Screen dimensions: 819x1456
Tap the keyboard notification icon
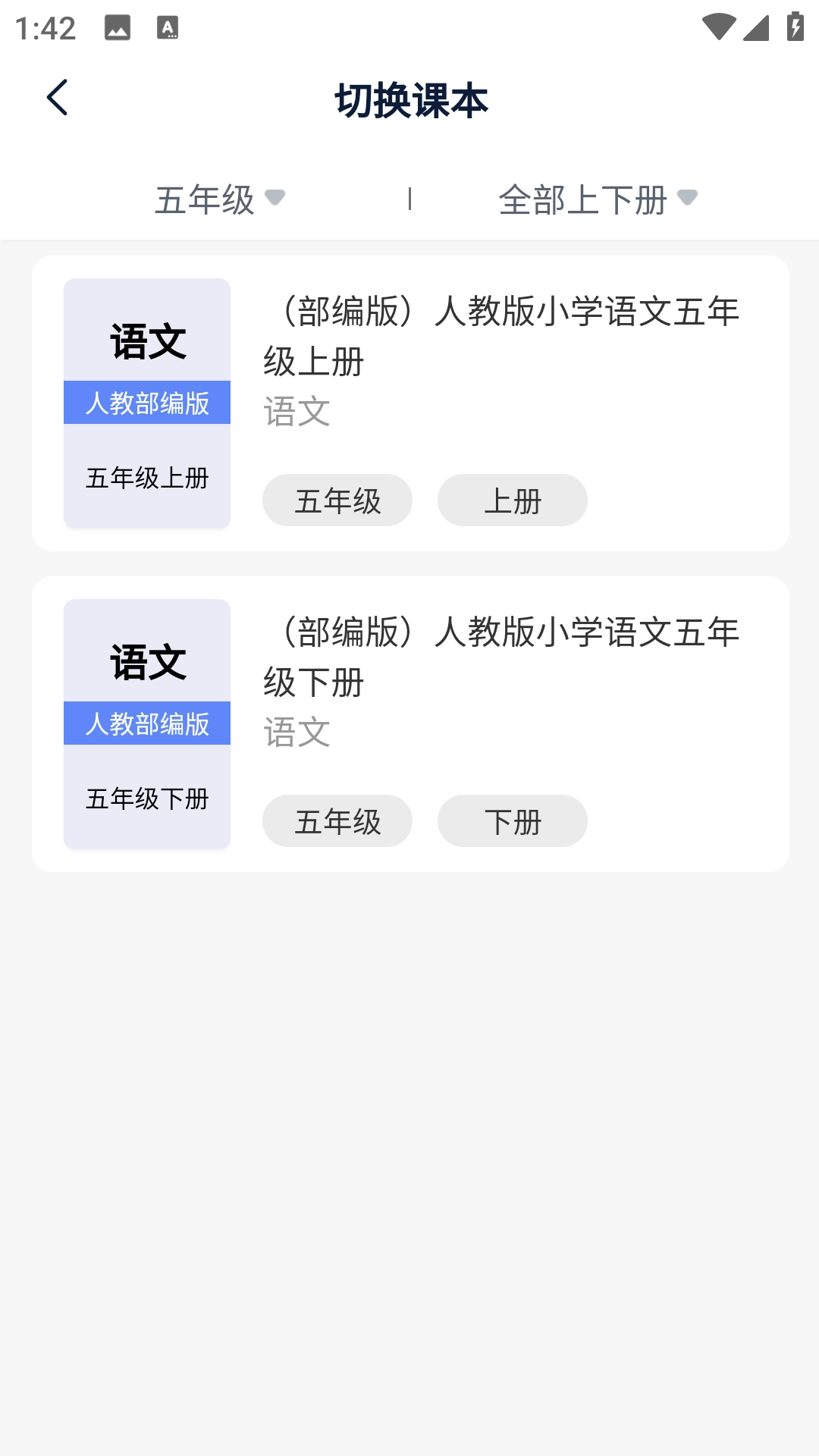point(168,25)
